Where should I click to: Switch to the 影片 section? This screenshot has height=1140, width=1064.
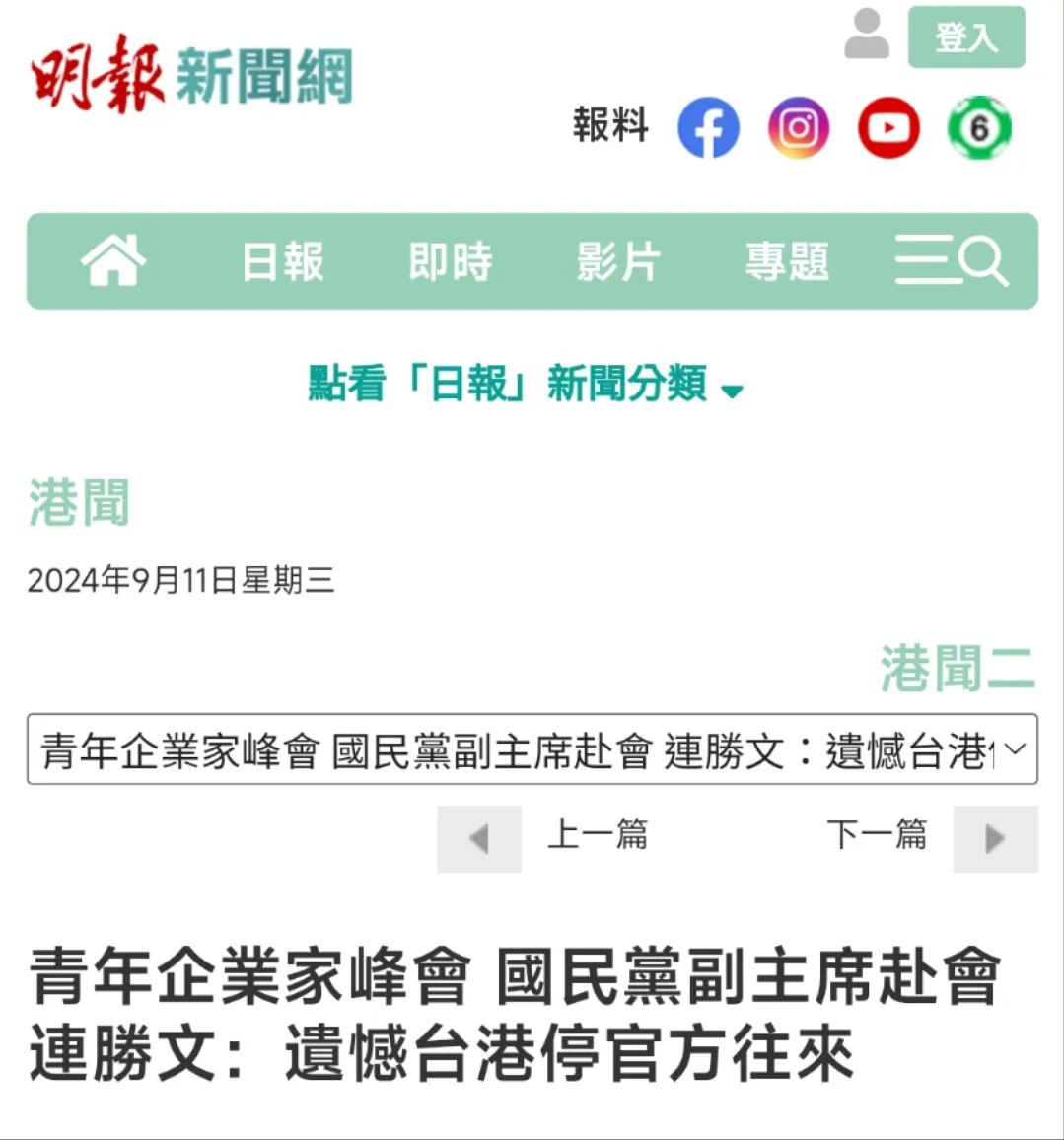(618, 262)
